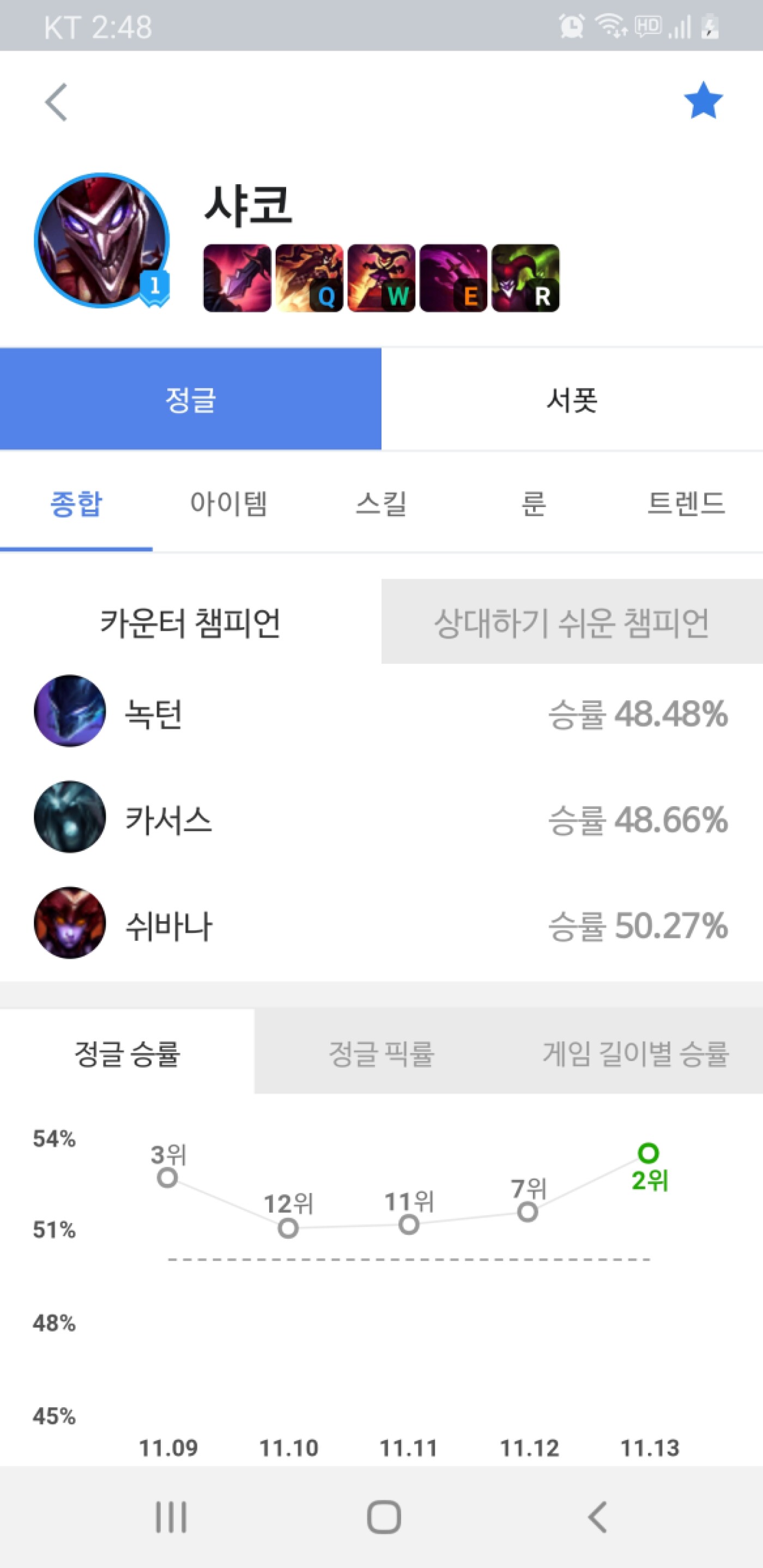Viewport: 763px width, 1568px height.
Task: Switch to the 서폿 position tab
Action: (572, 399)
